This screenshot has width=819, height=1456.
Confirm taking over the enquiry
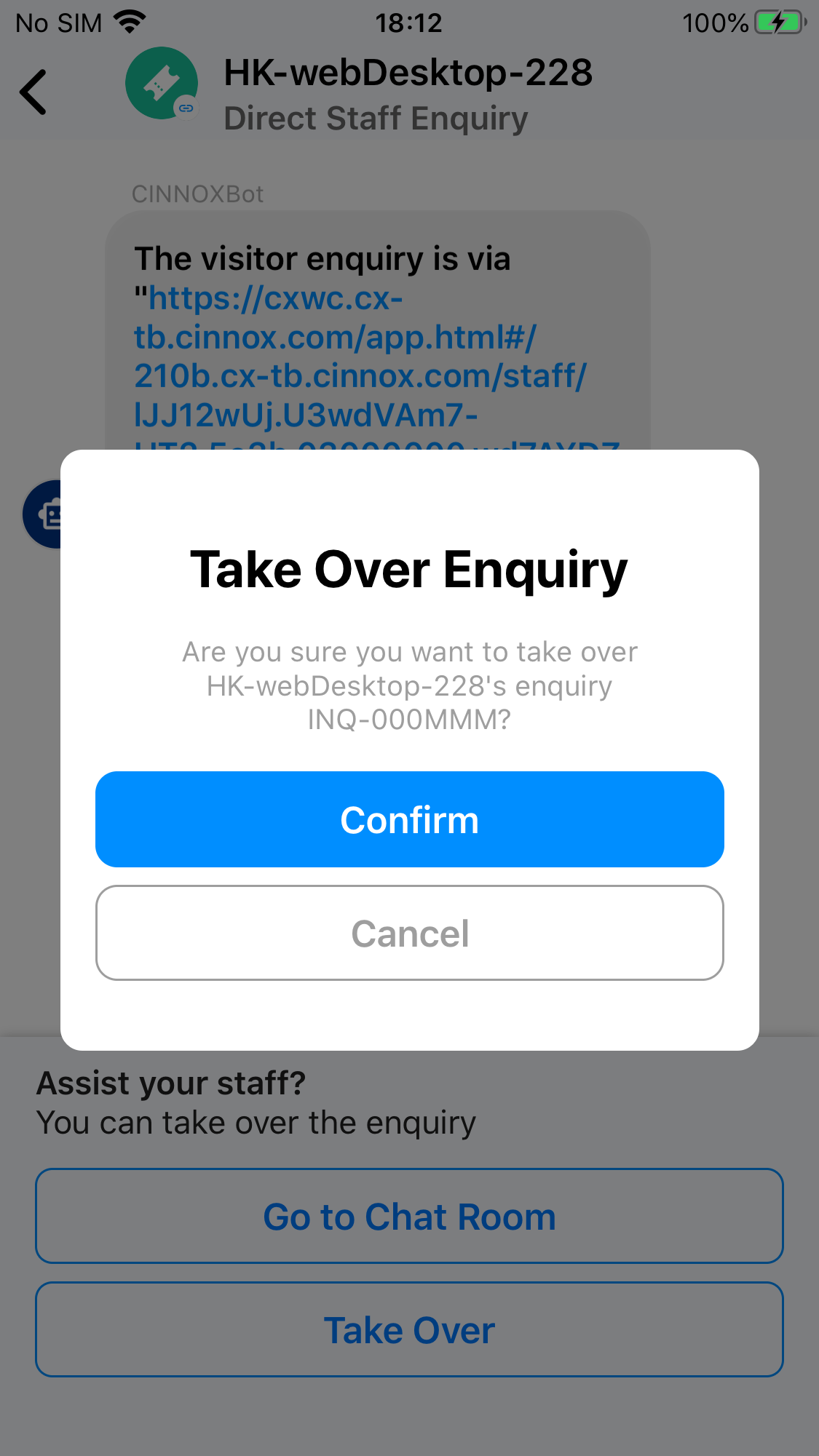[409, 819]
